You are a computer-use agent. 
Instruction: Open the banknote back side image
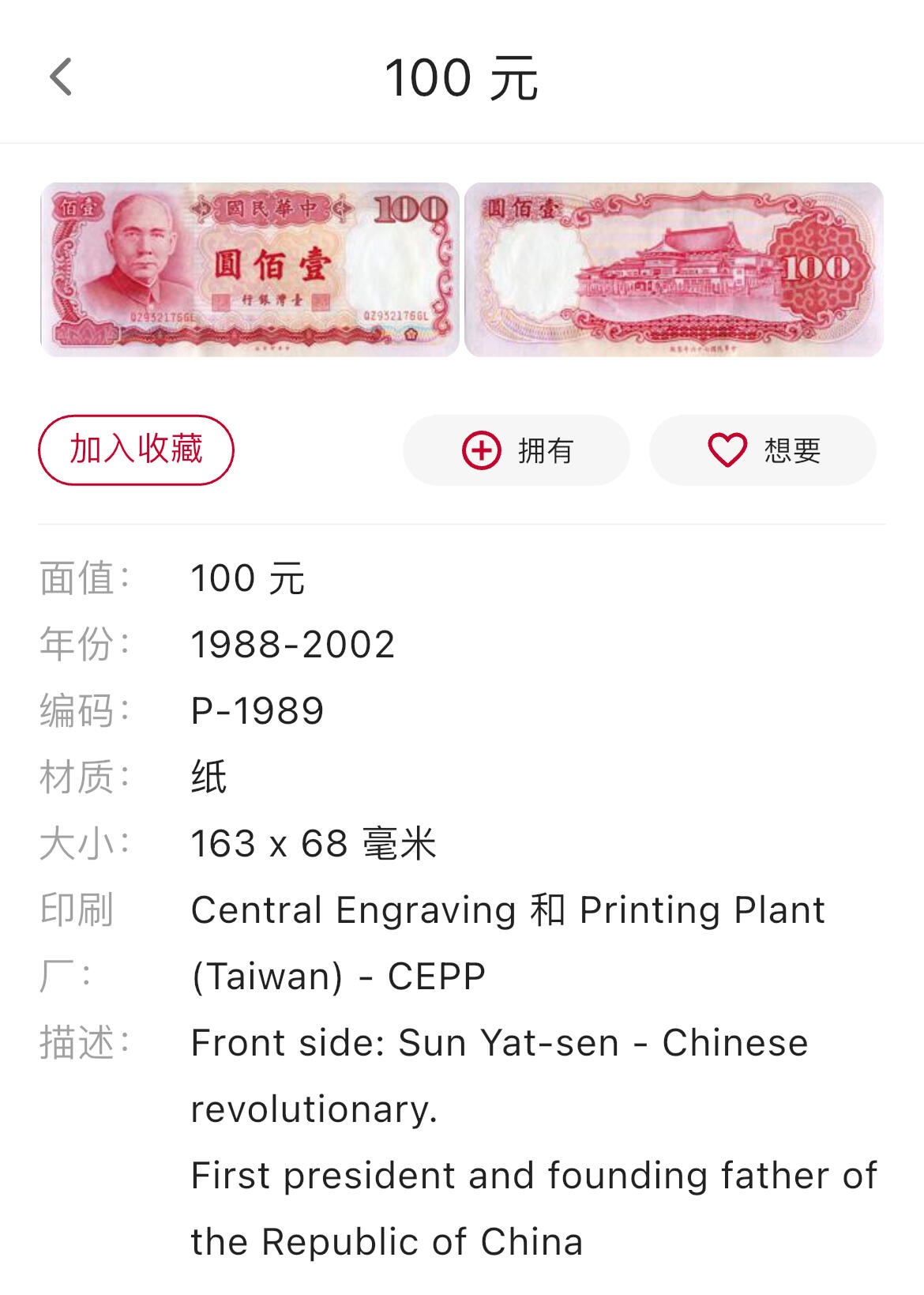pyautogui.click(x=674, y=269)
